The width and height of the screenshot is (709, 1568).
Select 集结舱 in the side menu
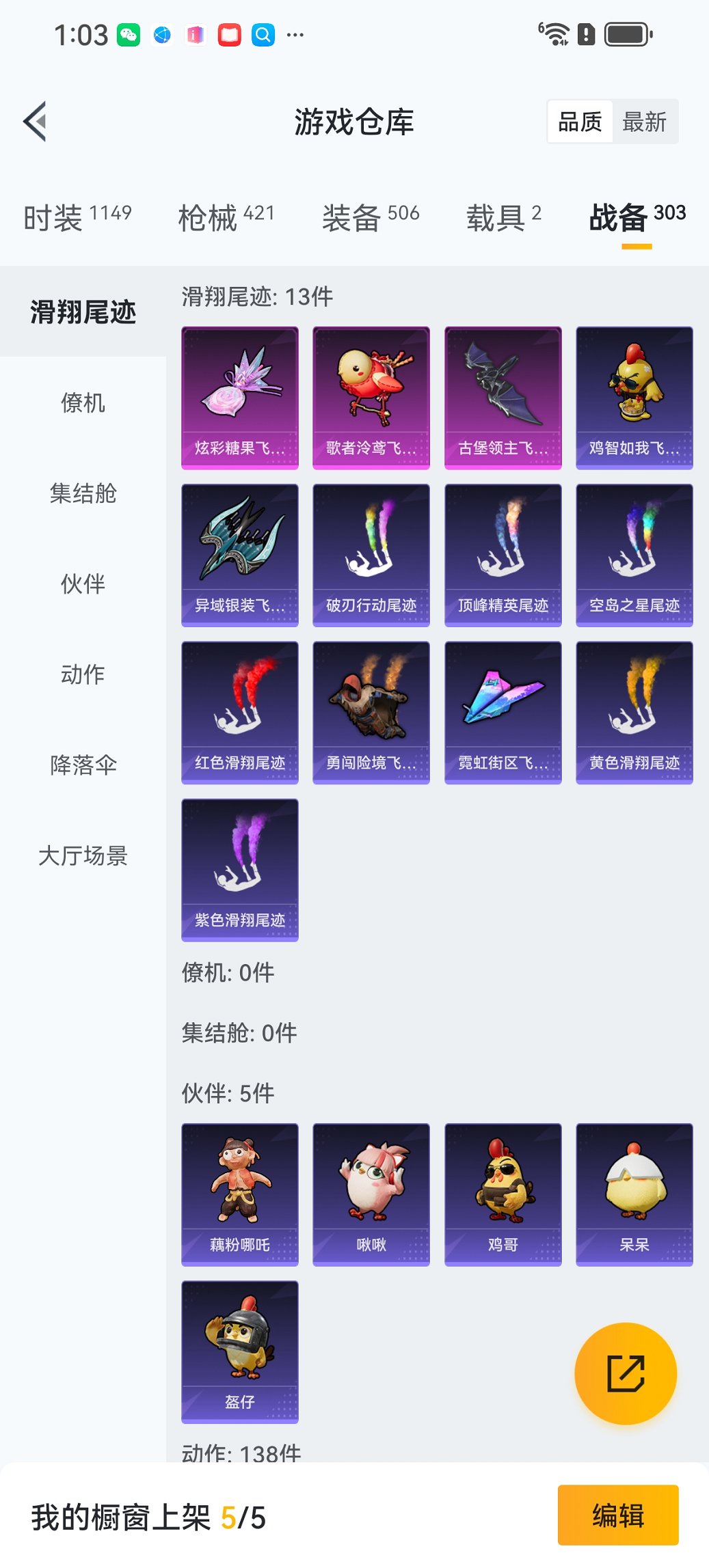(83, 493)
